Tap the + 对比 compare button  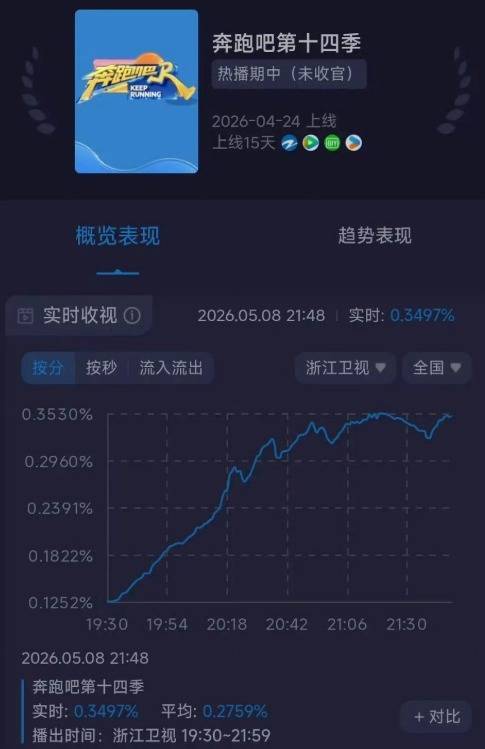point(436,717)
